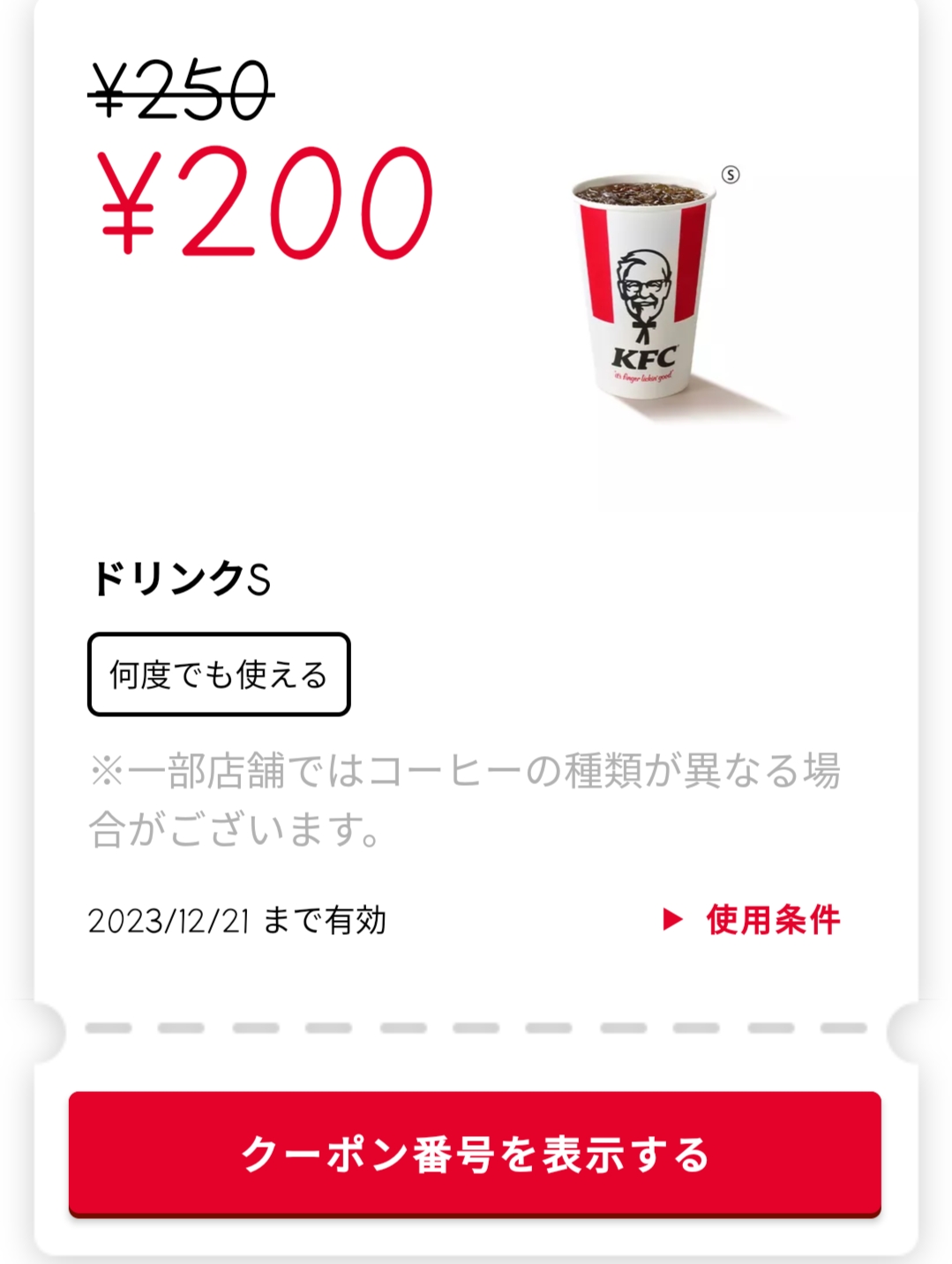Screen dimensions: 952x1264
Task: Tap クーポン番号を表示する button
Action: [475, 1154]
